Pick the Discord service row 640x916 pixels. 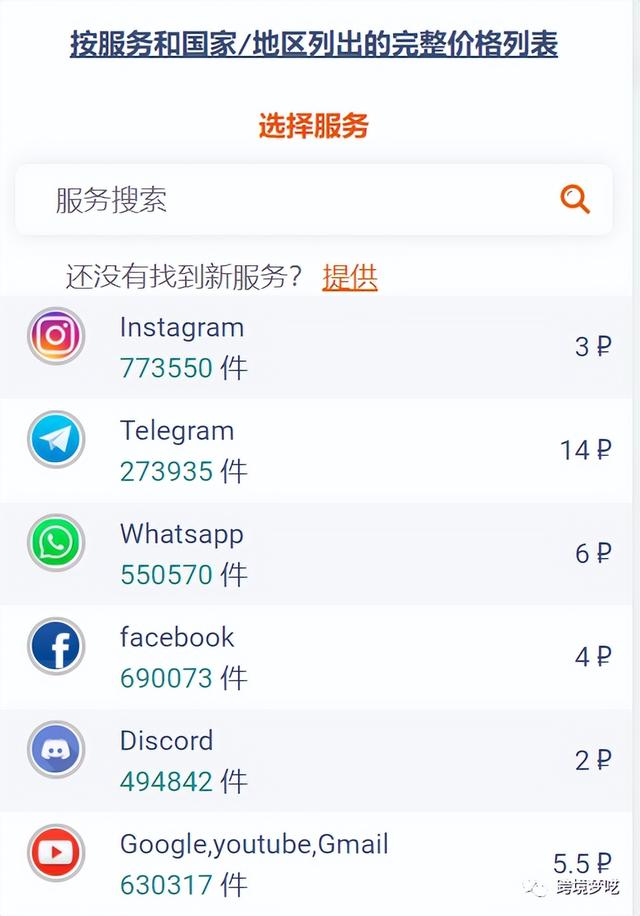point(320,760)
